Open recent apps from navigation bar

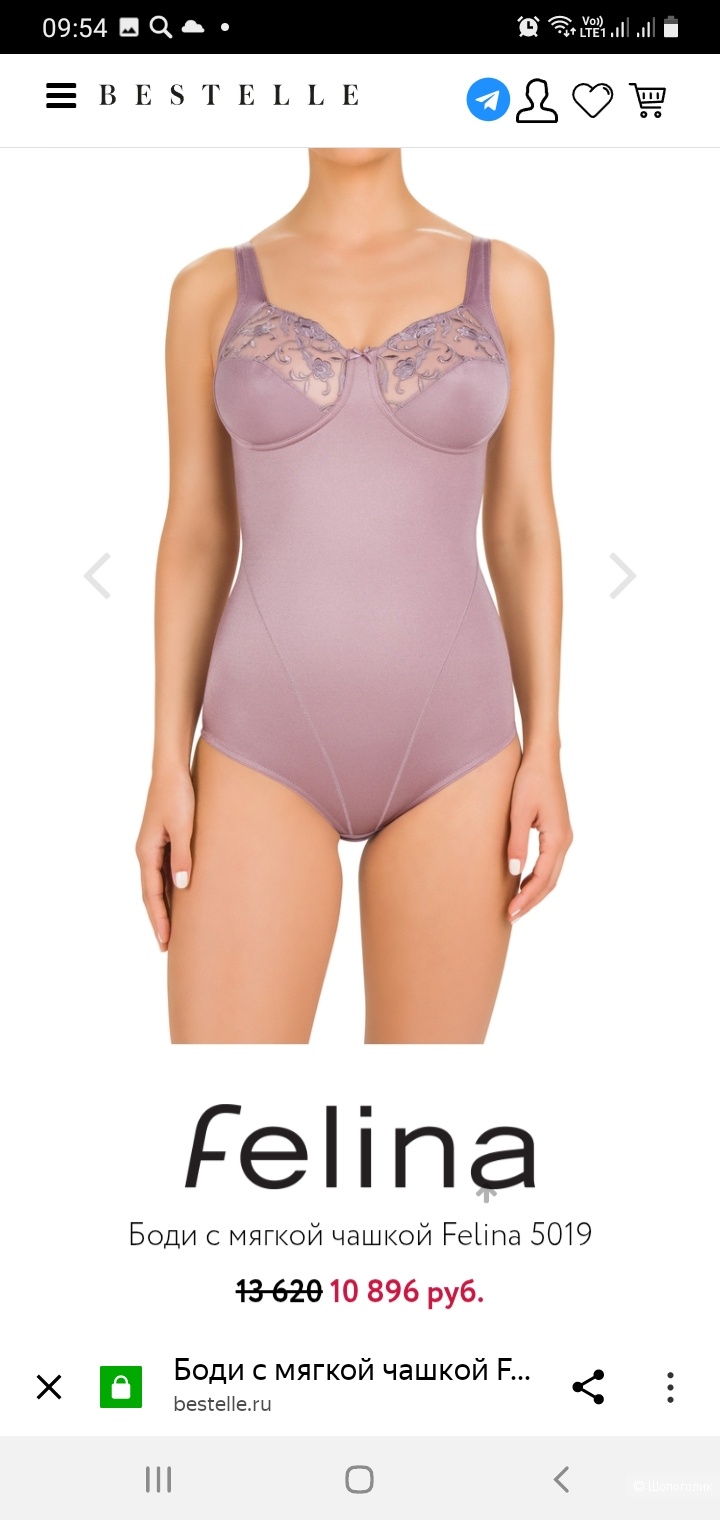pos(158,1479)
